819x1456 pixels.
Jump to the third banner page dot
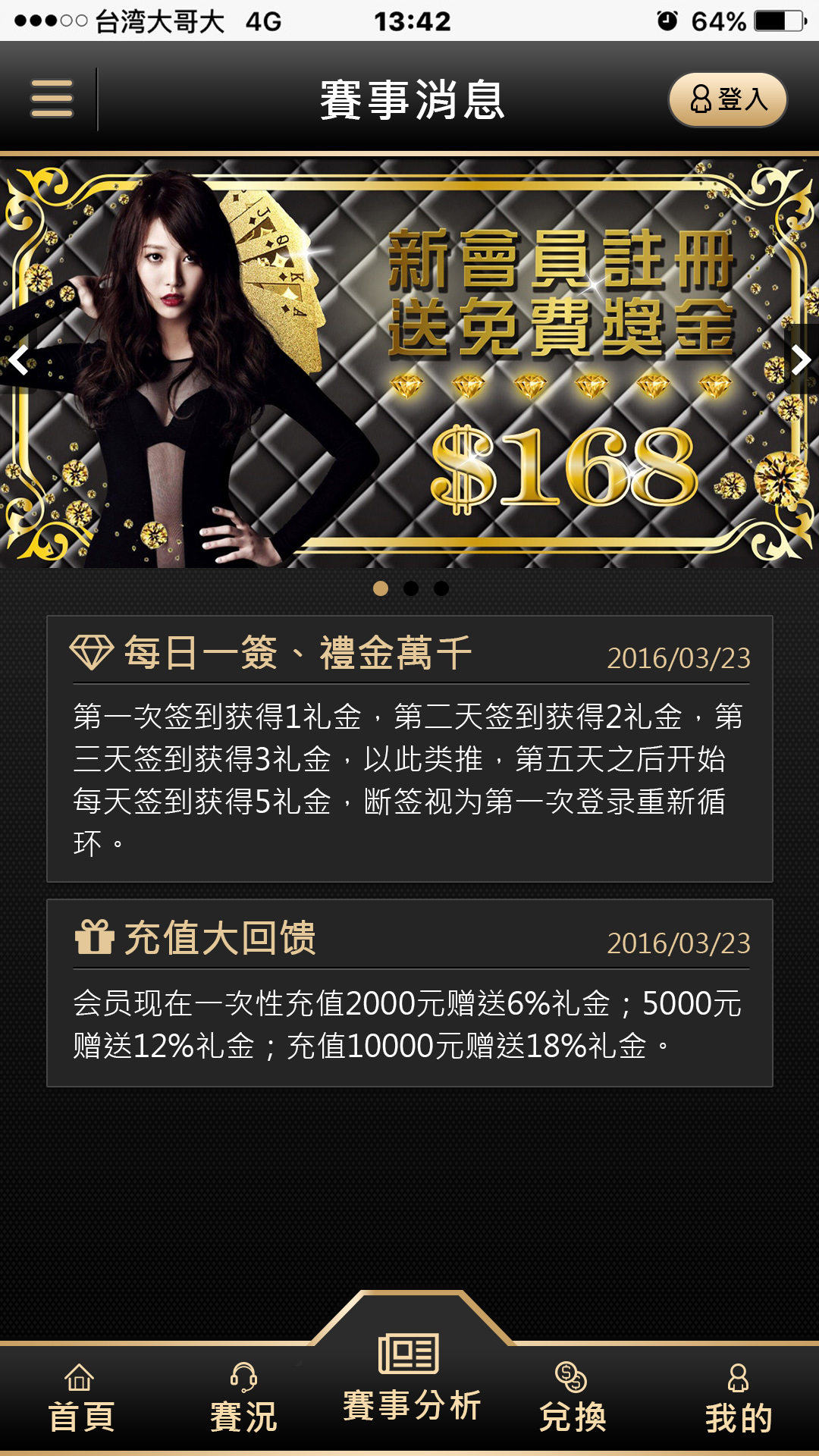point(441,588)
